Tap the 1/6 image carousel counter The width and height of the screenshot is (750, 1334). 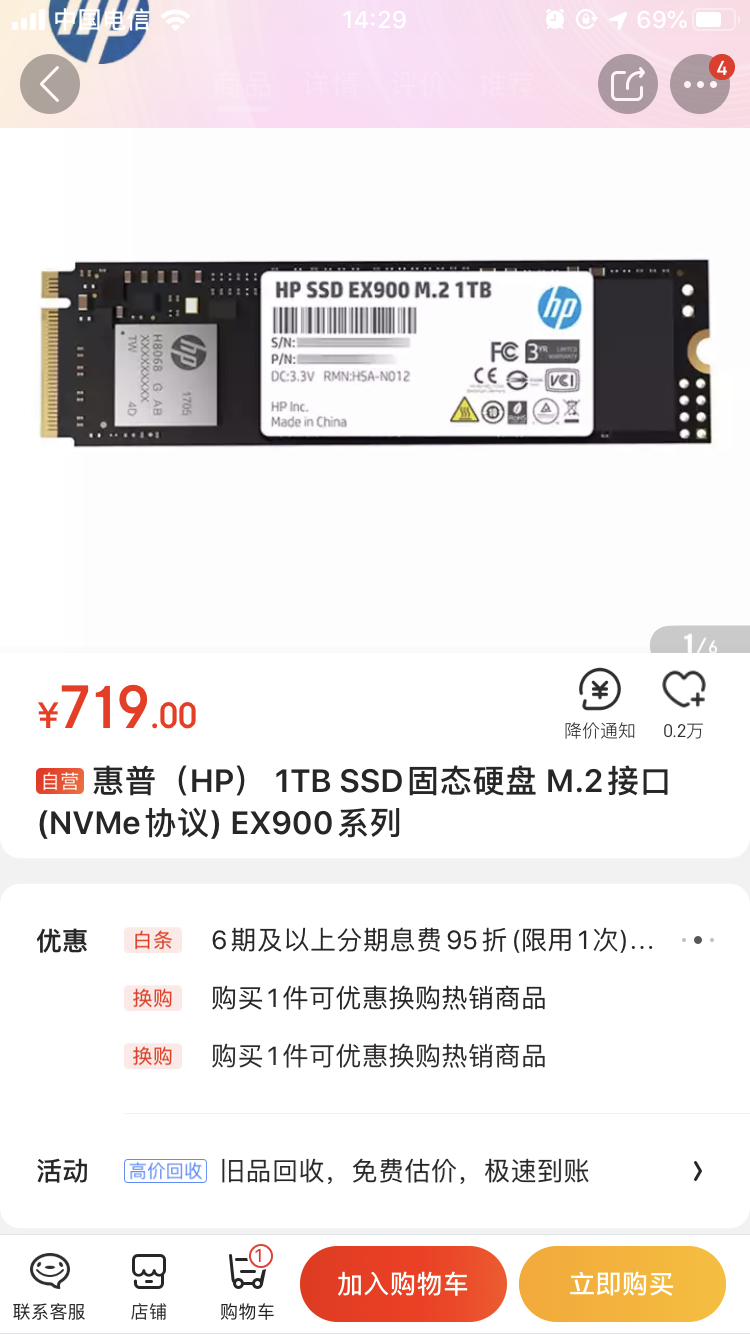coord(699,644)
